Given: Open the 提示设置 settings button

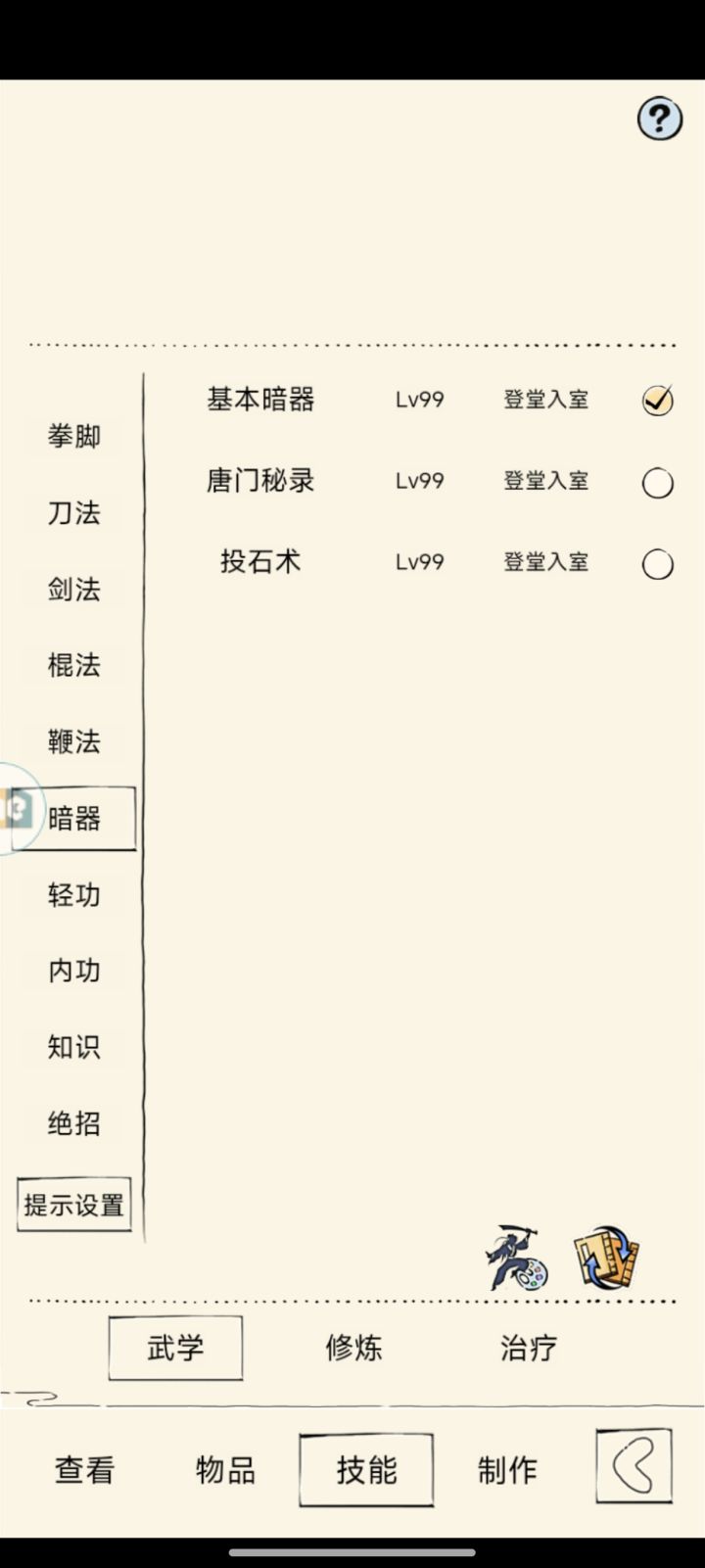Looking at the screenshot, I should (73, 1204).
